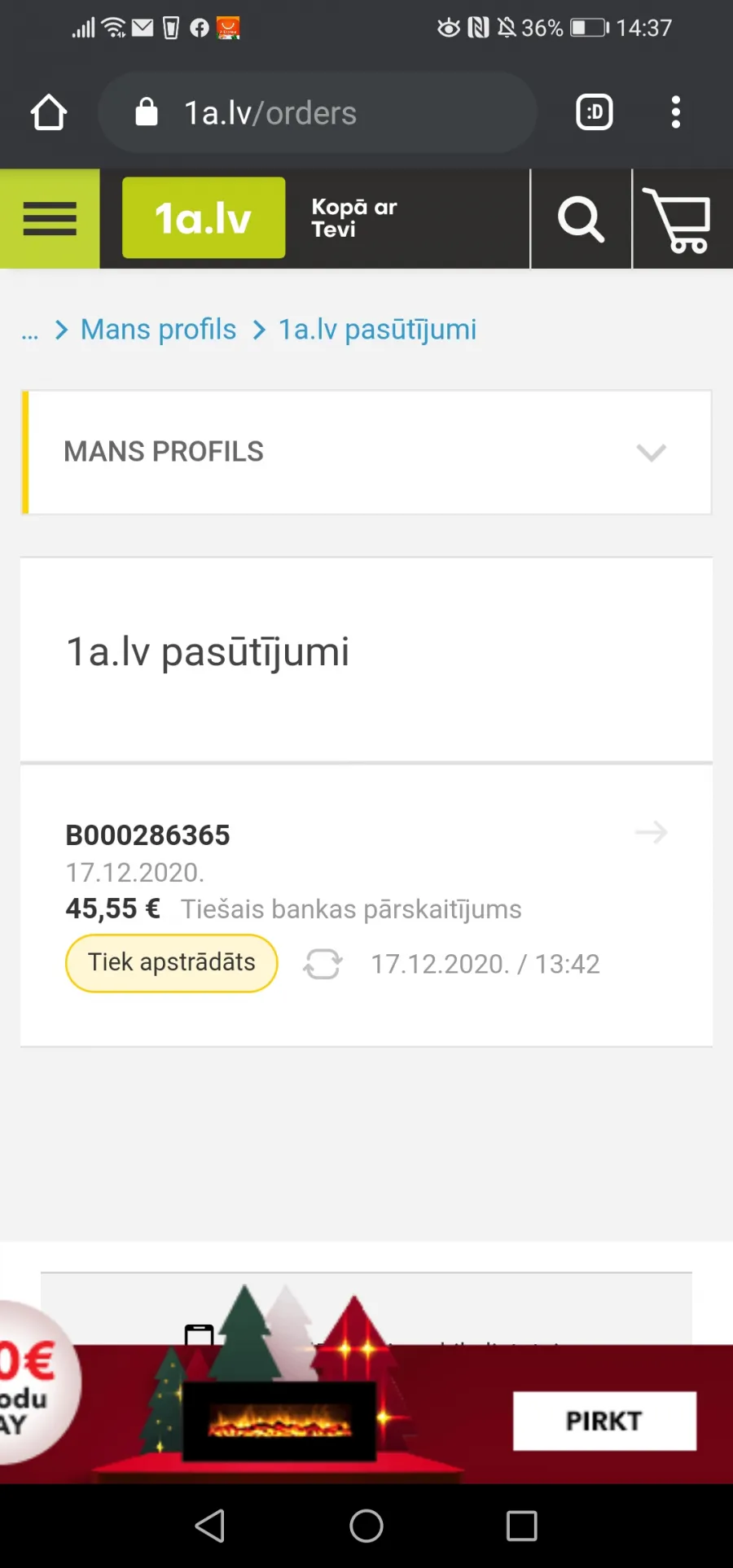
Task: Open the collapsed breadcrumb ellipsis
Action: [x=30, y=331]
